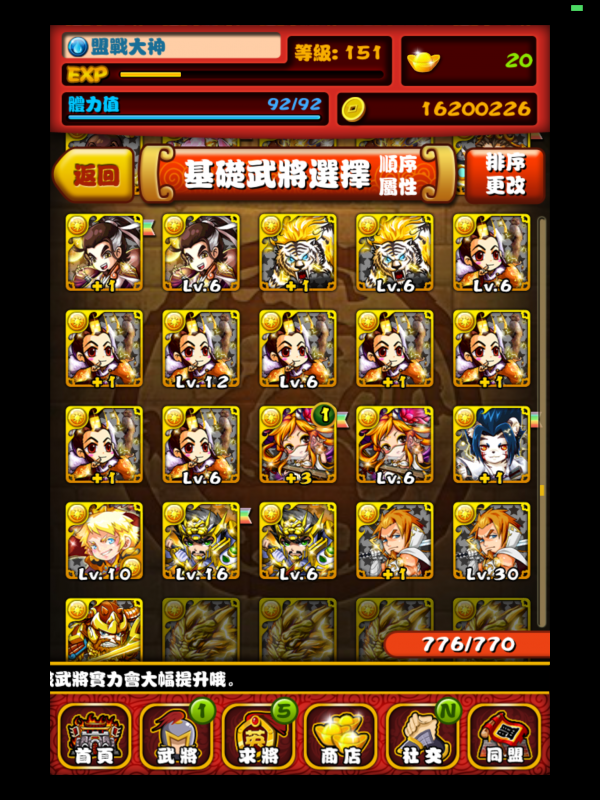Open the 商店 shop tab

pyautogui.click(x=339, y=737)
